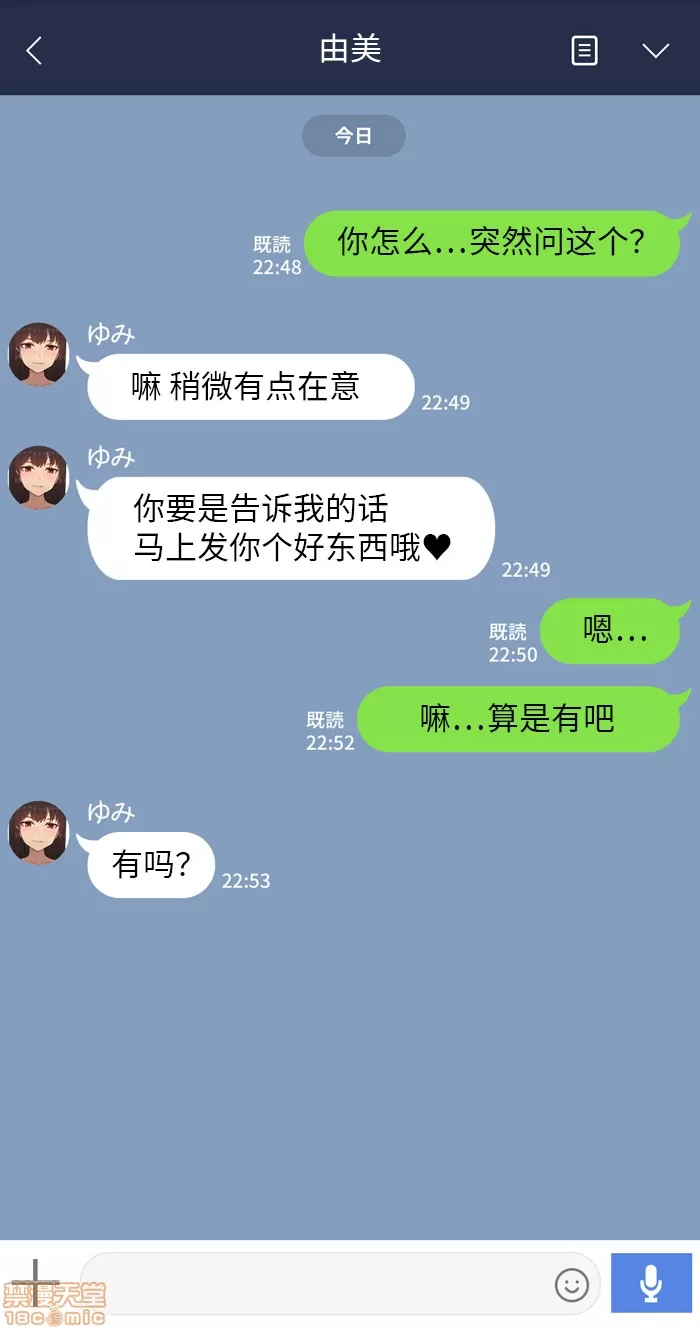Open the notes icon in the header
The image size is (700, 1327).
pyautogui.click(x=584, y=50)
